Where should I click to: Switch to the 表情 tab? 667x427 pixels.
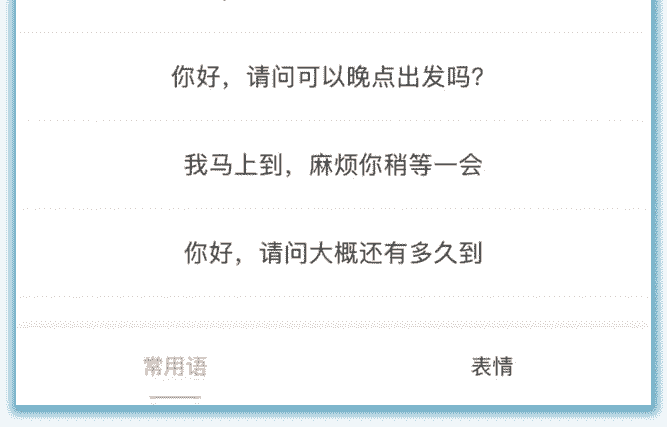[x=492, y=367]
